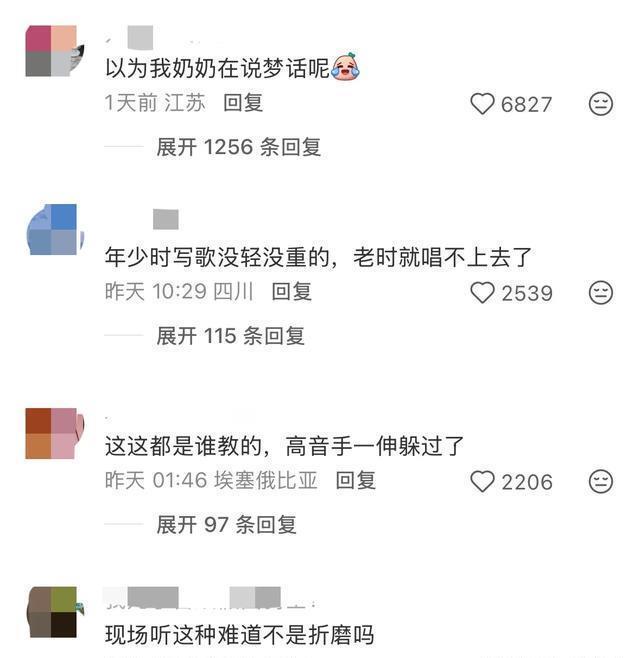Open avatar beside 现场听这种难道不是折磨吗

click(x=54, y=611)
